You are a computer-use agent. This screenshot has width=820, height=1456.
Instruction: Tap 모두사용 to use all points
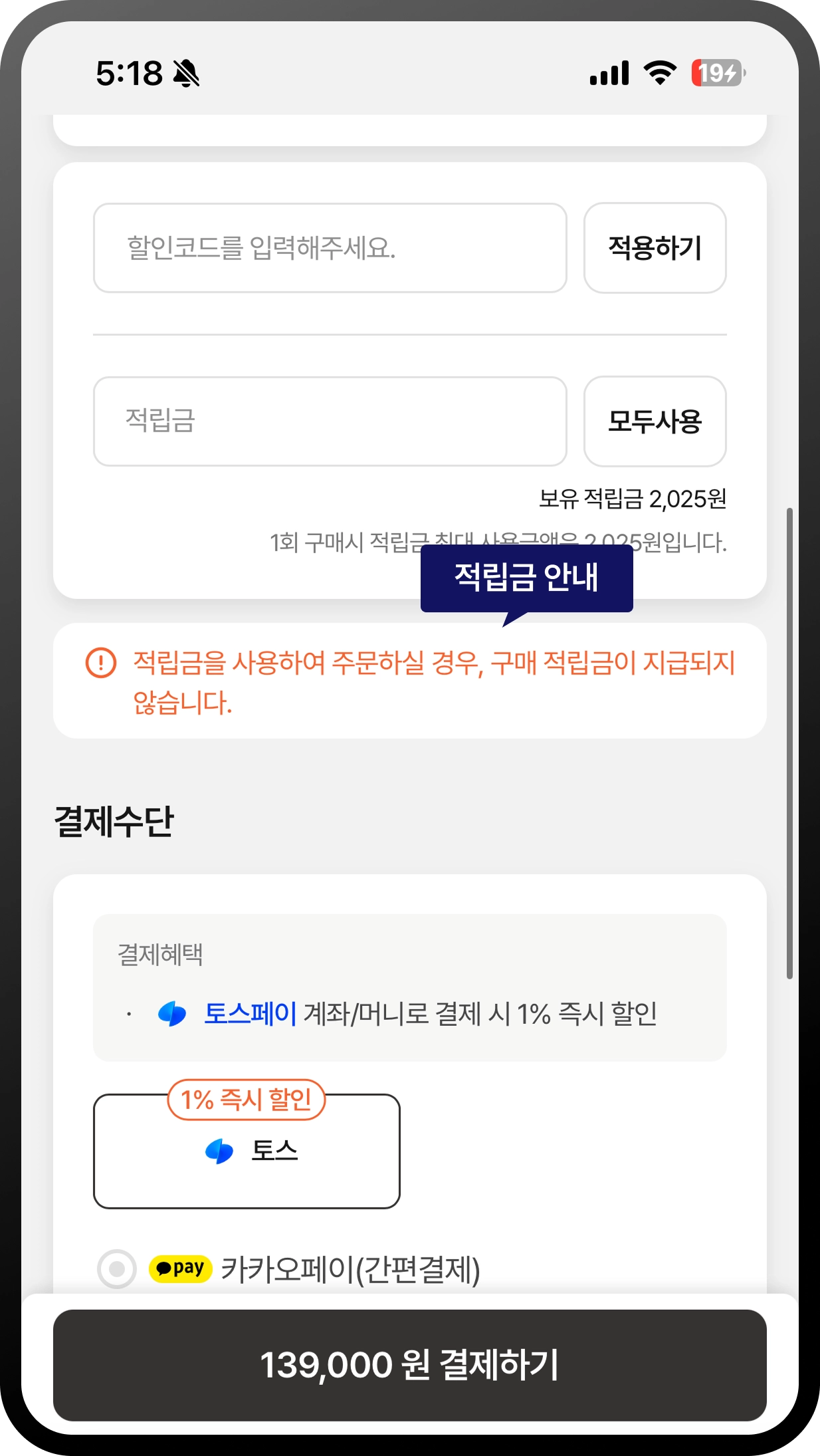[x=655, y=421]
